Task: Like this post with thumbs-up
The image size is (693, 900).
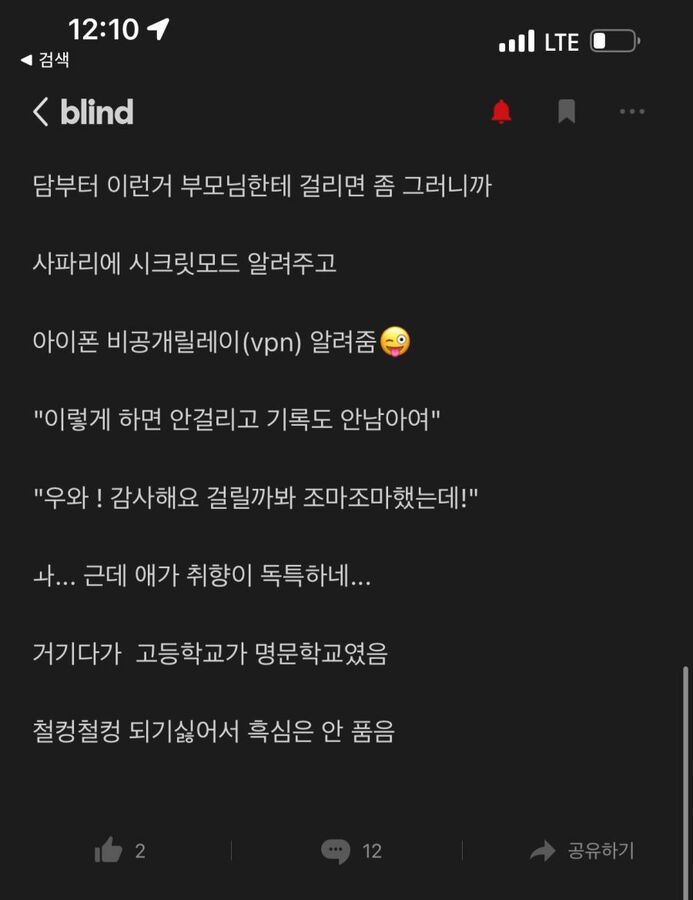Action: pos(109,851)
